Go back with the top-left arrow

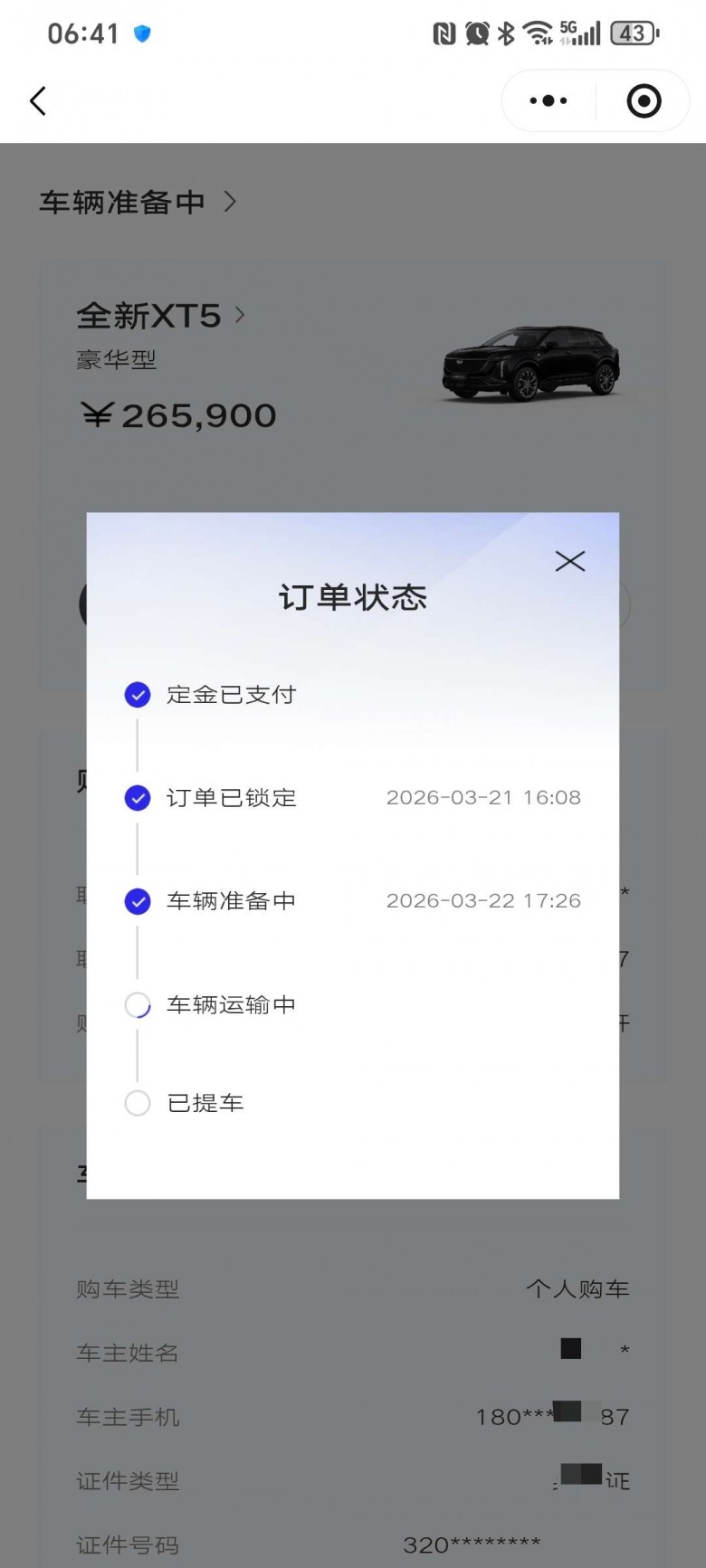pos(38,101)
